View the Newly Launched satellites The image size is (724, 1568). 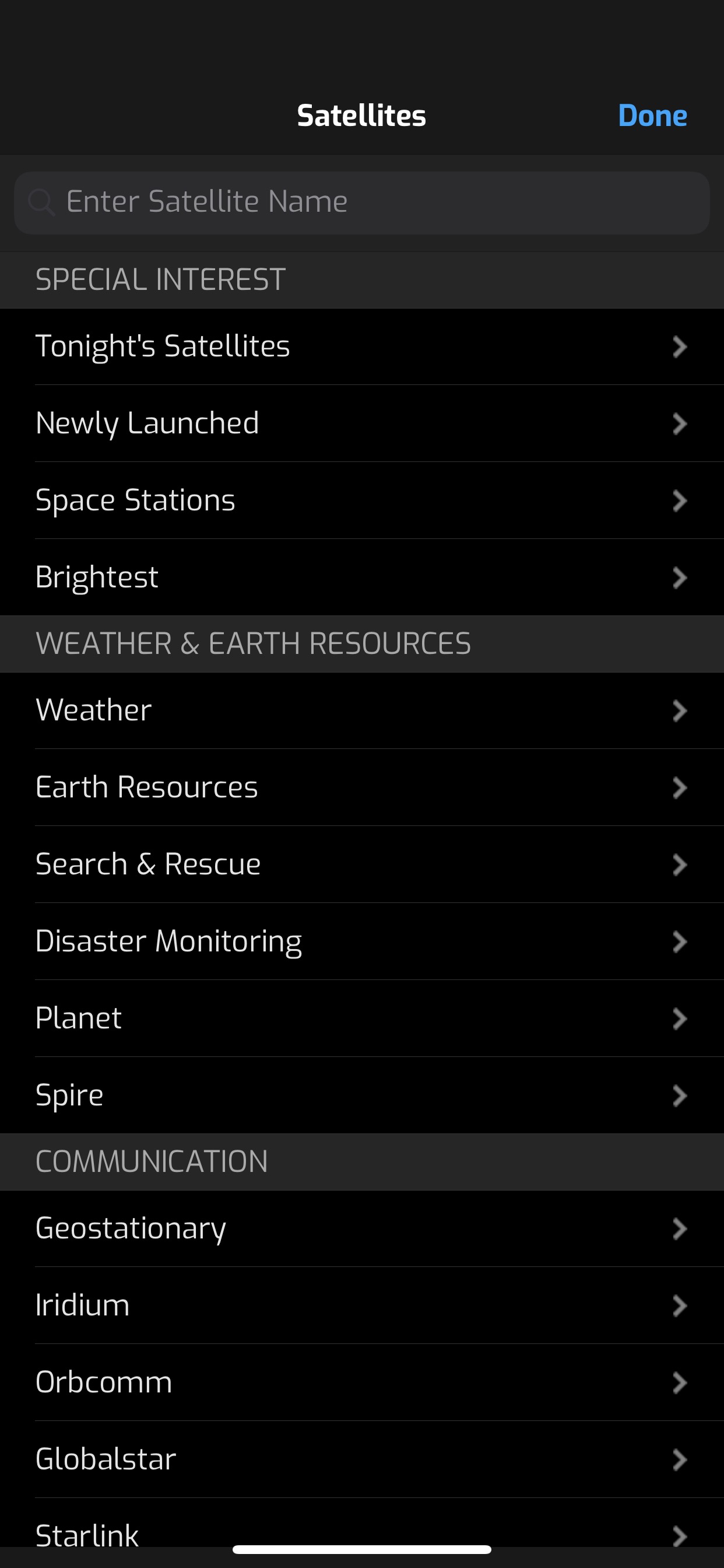361,423
